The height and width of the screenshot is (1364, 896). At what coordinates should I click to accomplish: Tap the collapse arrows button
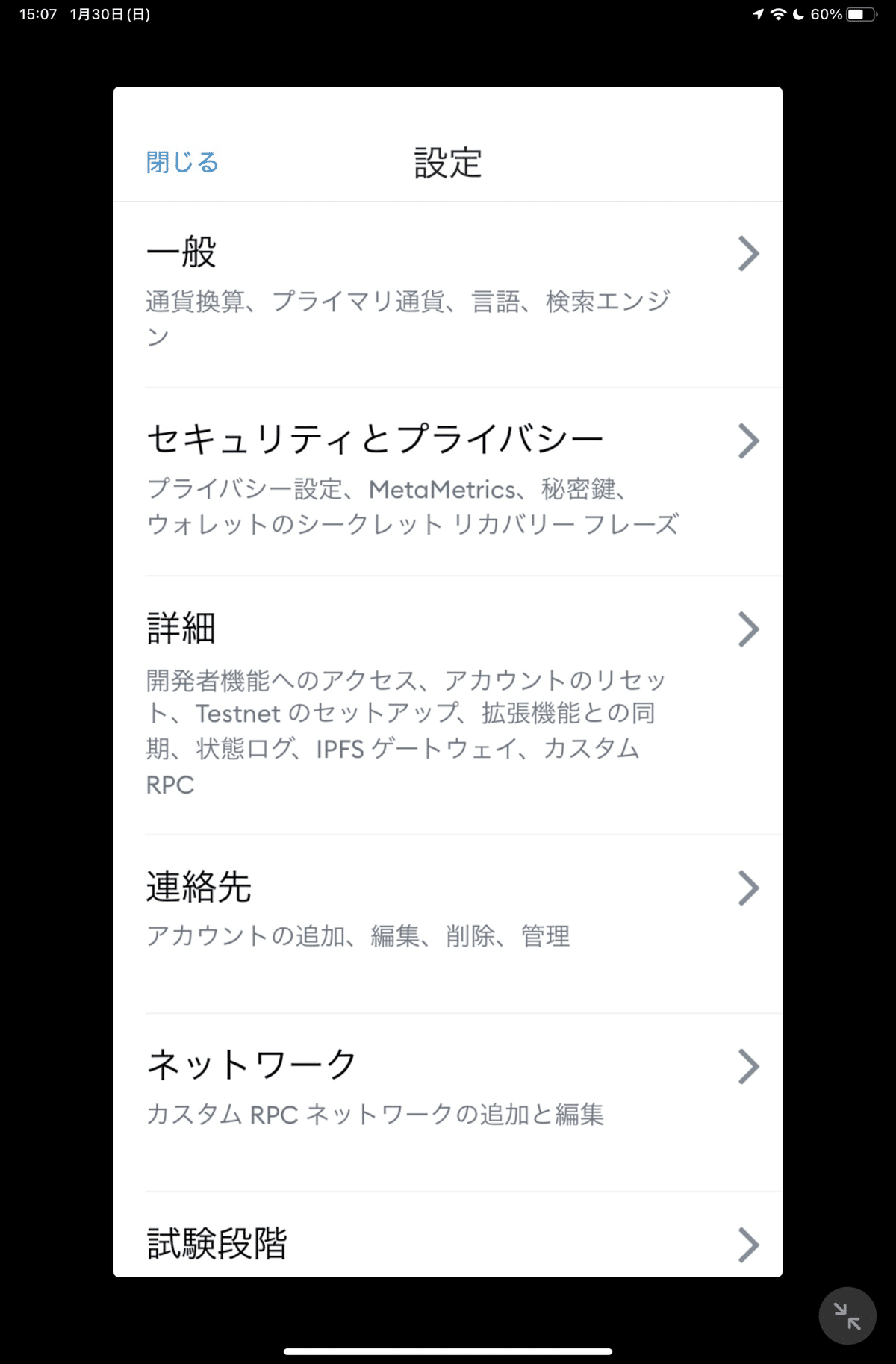pyautogui.click(x=847, y=1315)
